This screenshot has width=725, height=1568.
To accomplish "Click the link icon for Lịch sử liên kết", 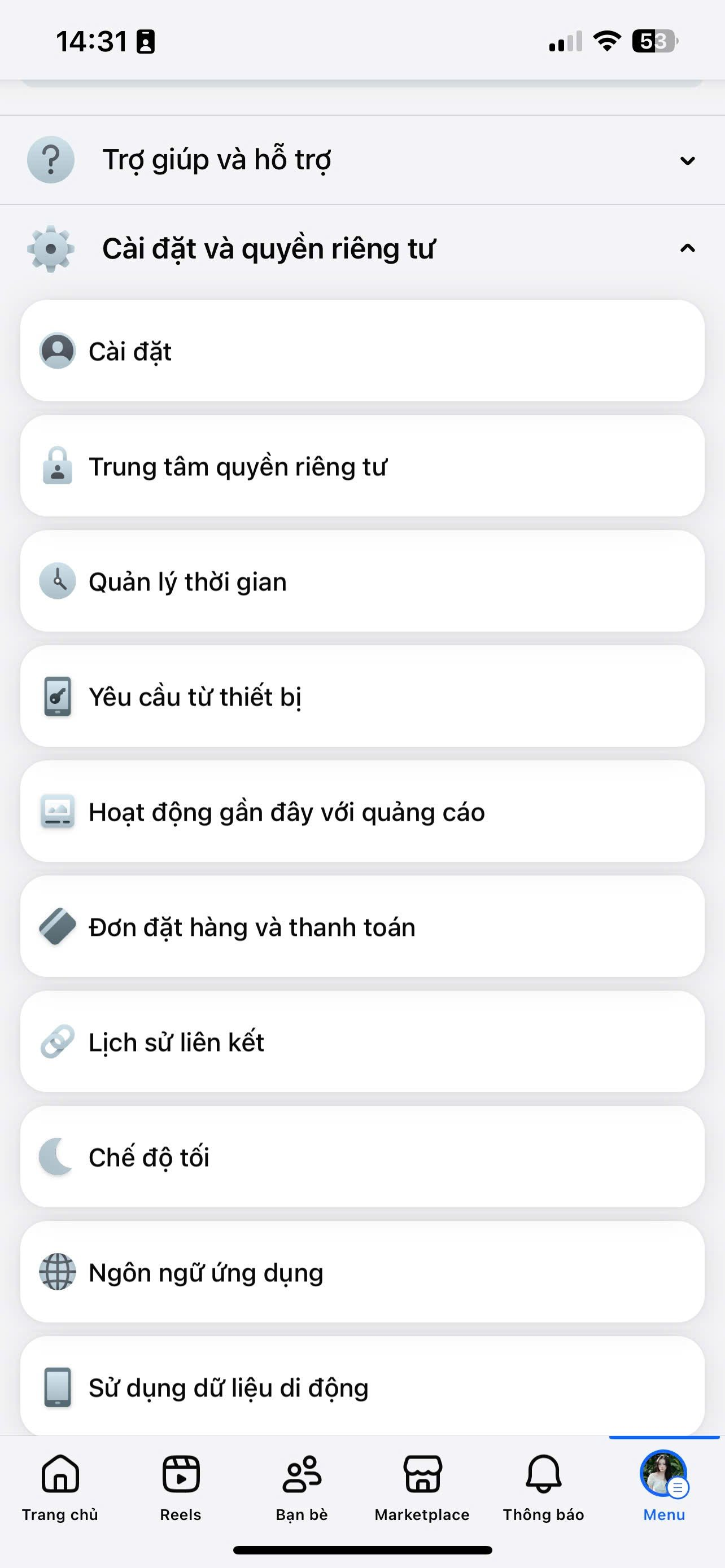I will coord(58,1041).
